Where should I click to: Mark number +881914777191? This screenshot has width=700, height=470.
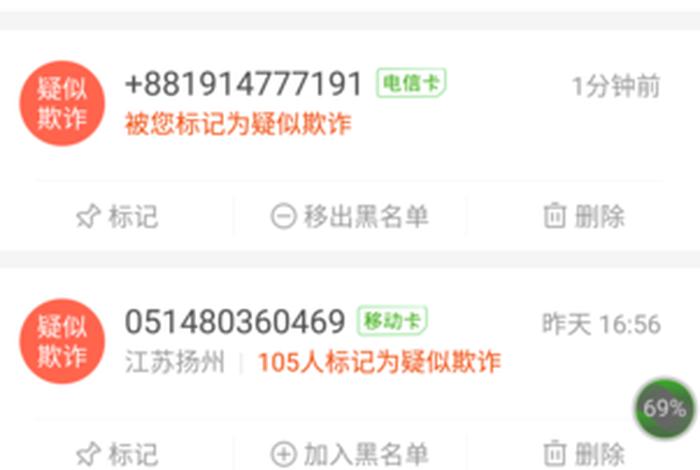pyautogui.click(x=117, y=216)
